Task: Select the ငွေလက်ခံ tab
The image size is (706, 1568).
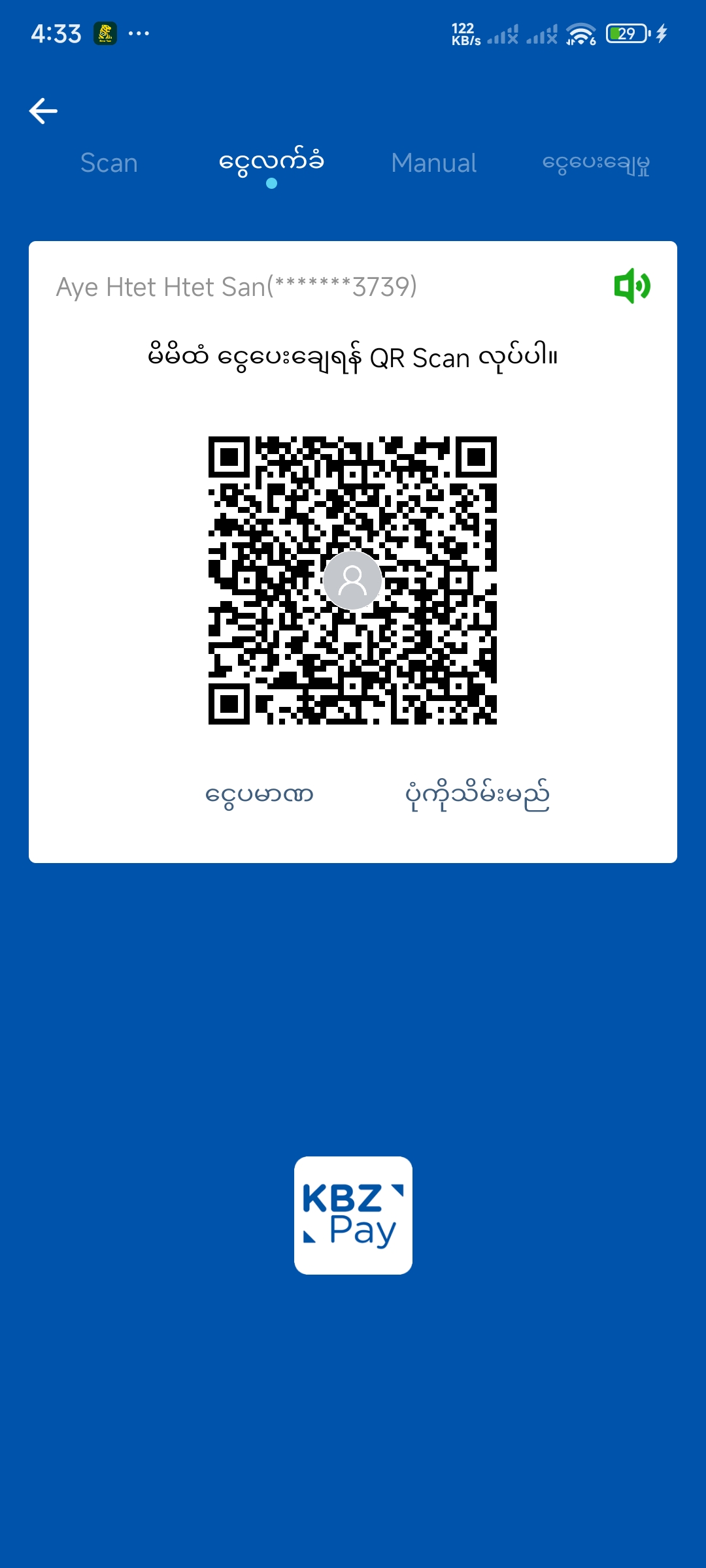Action: (271, 163)
